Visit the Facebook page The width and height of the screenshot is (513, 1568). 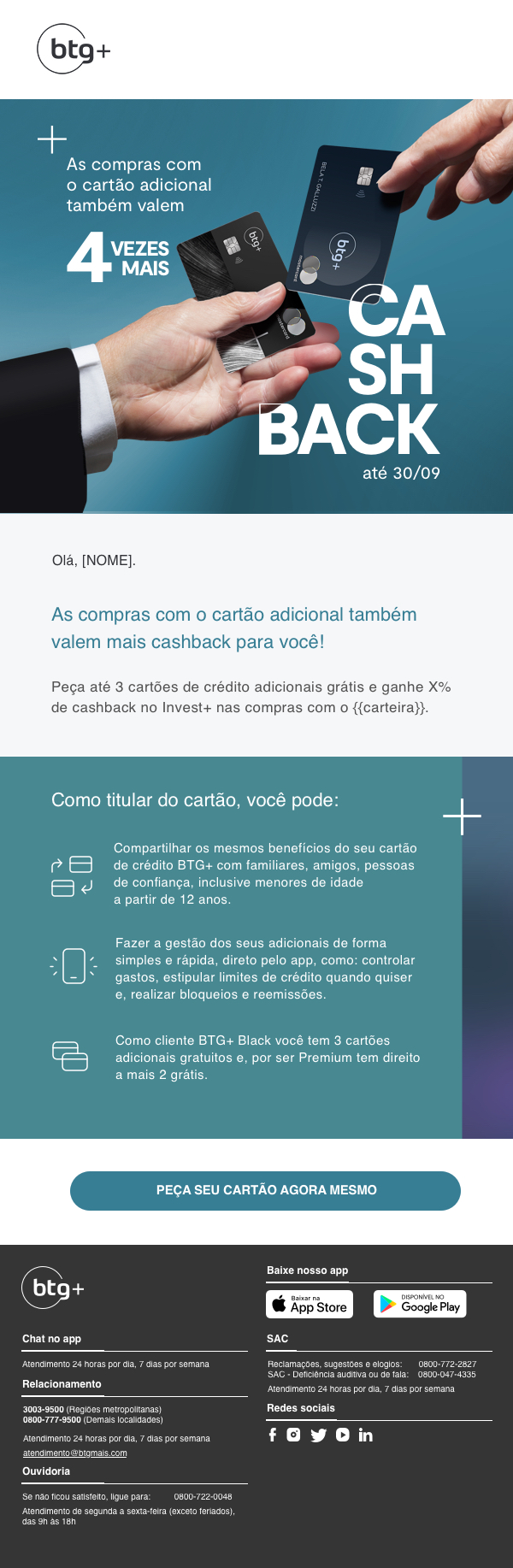273,1435
